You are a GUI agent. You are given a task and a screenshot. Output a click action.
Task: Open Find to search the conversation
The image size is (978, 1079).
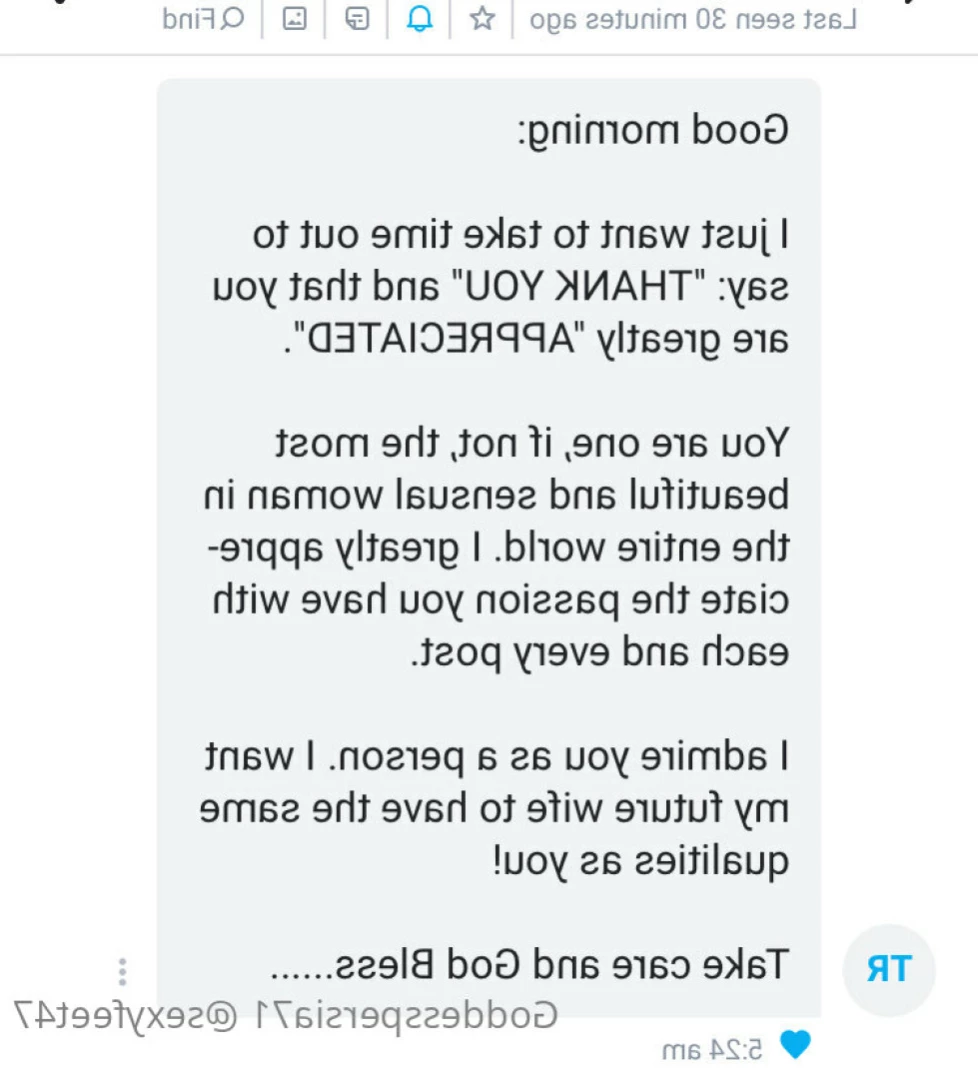point(204,18)
